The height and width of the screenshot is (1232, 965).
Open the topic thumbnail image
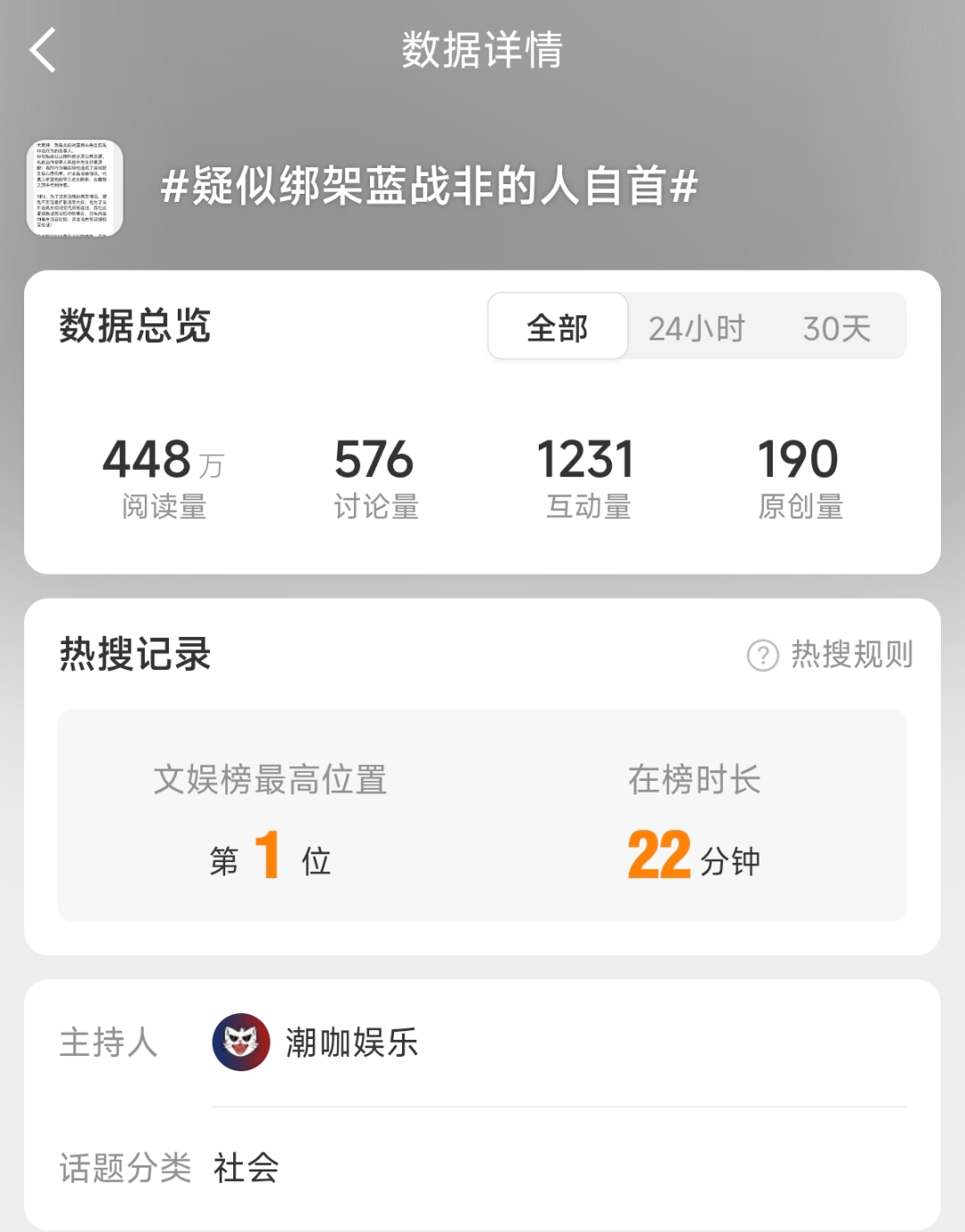point(74,188)
